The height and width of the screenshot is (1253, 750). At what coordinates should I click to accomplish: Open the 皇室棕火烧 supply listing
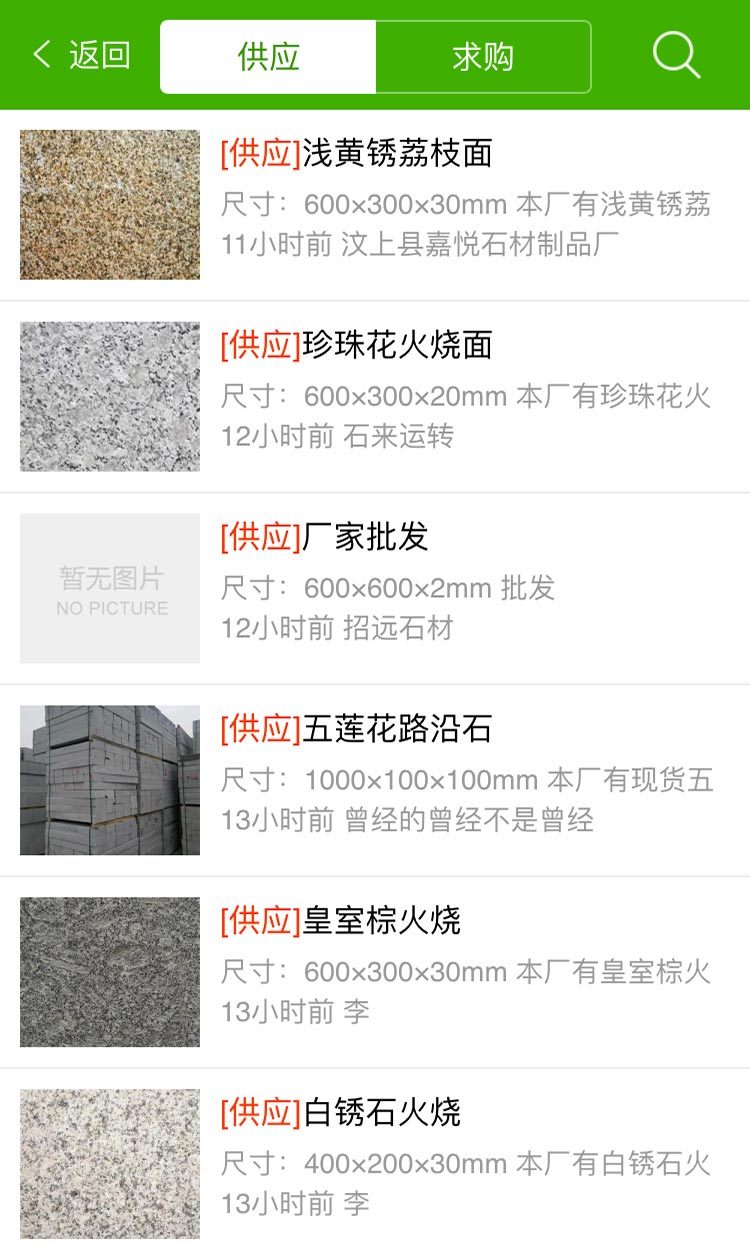375,973
